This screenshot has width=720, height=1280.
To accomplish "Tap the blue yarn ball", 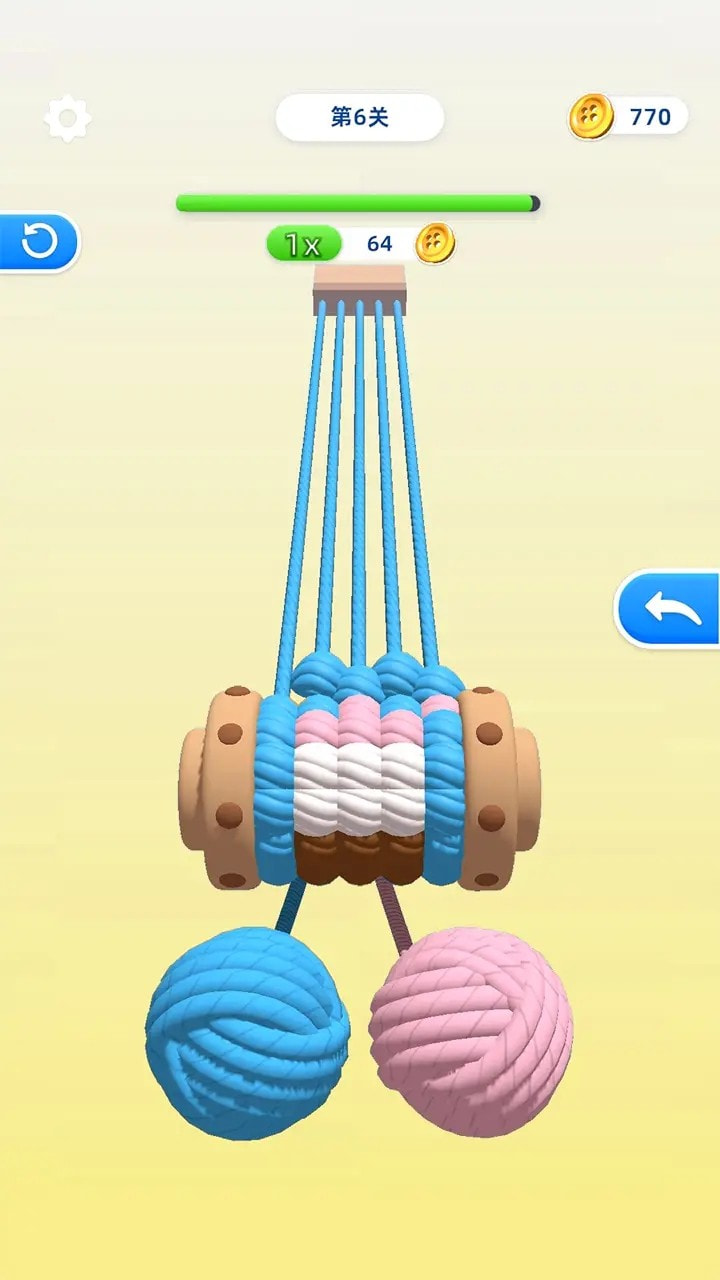I will (247, 1032).
